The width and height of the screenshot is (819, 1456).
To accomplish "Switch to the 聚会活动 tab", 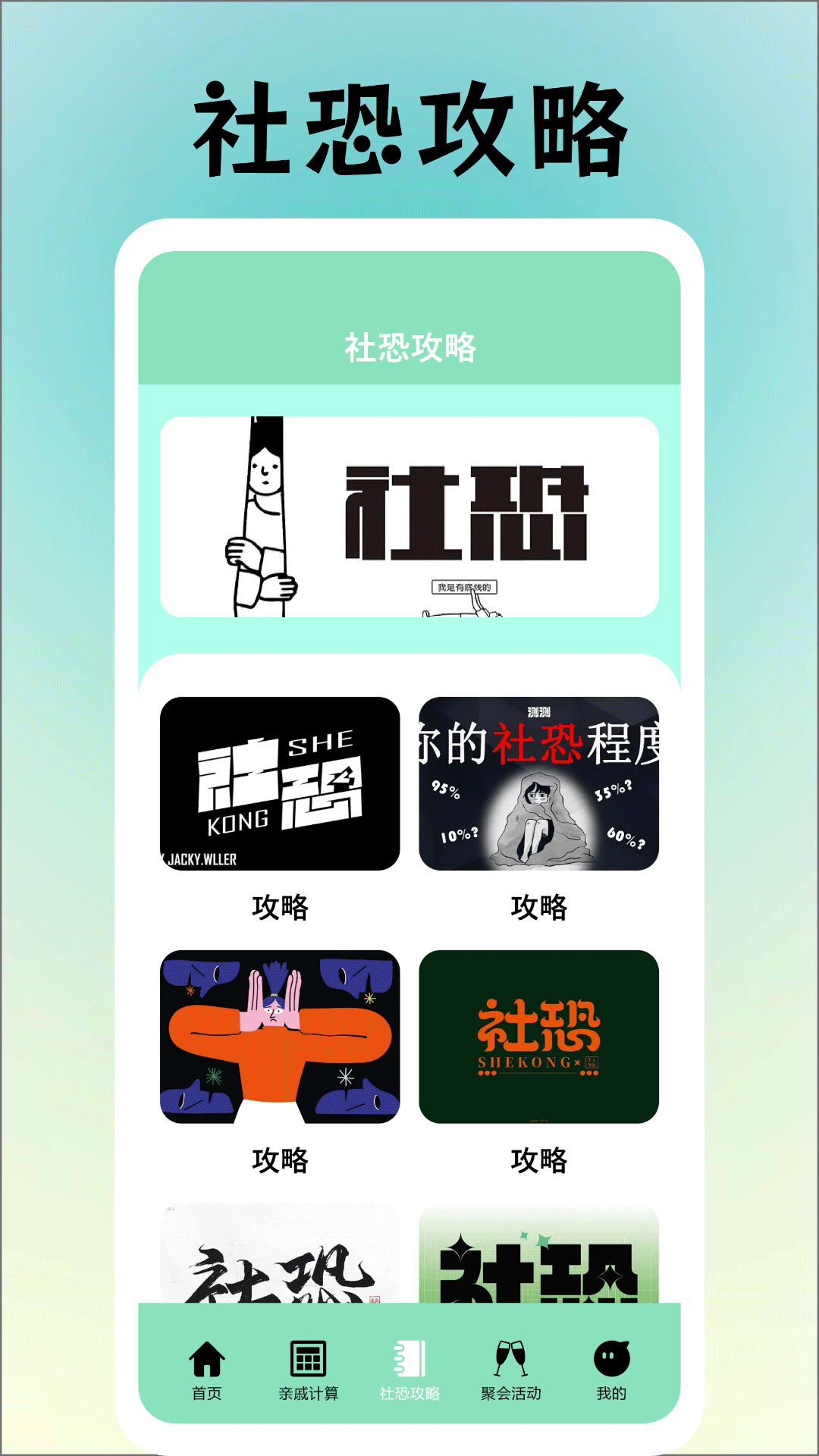I will pos(510,1388).
